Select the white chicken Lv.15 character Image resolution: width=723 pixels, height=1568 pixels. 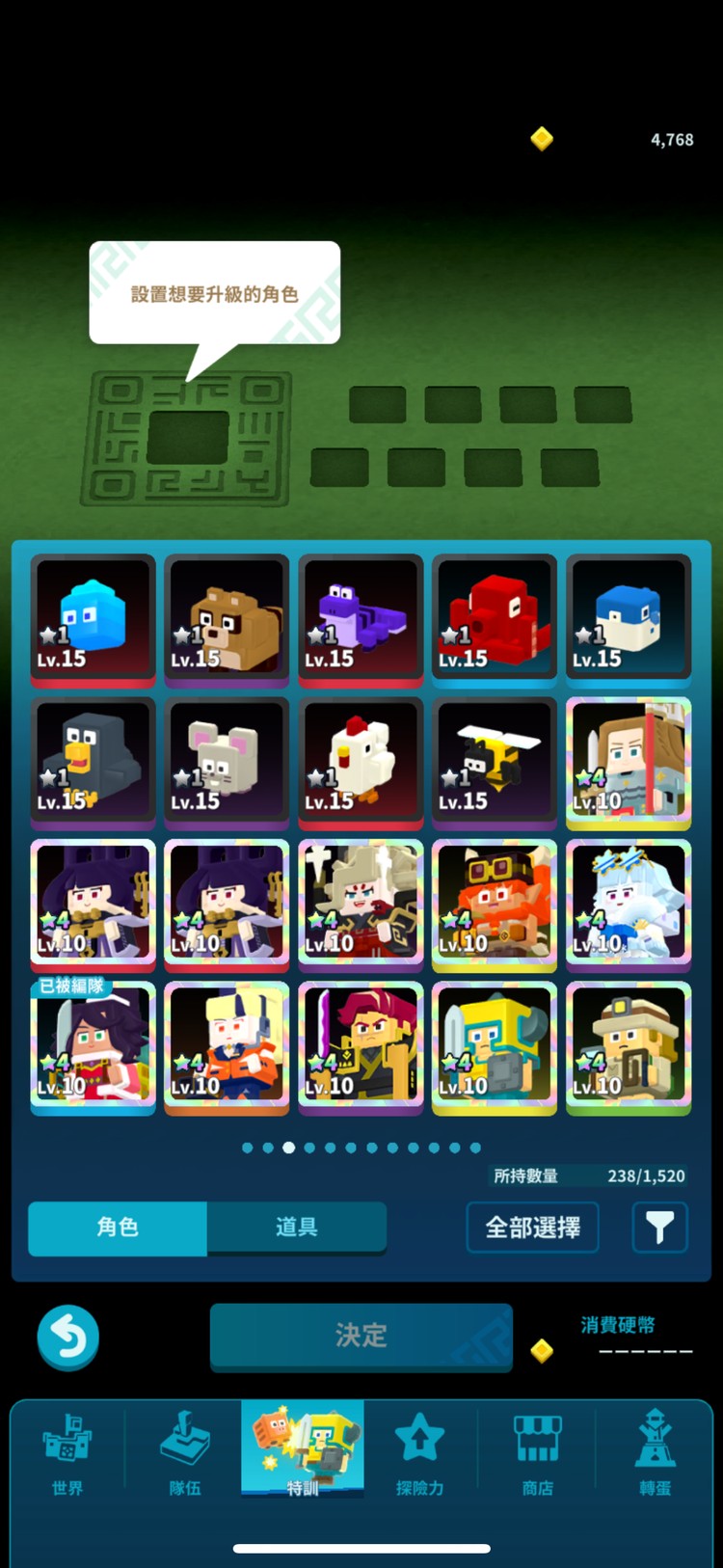(x=361, y=762)
